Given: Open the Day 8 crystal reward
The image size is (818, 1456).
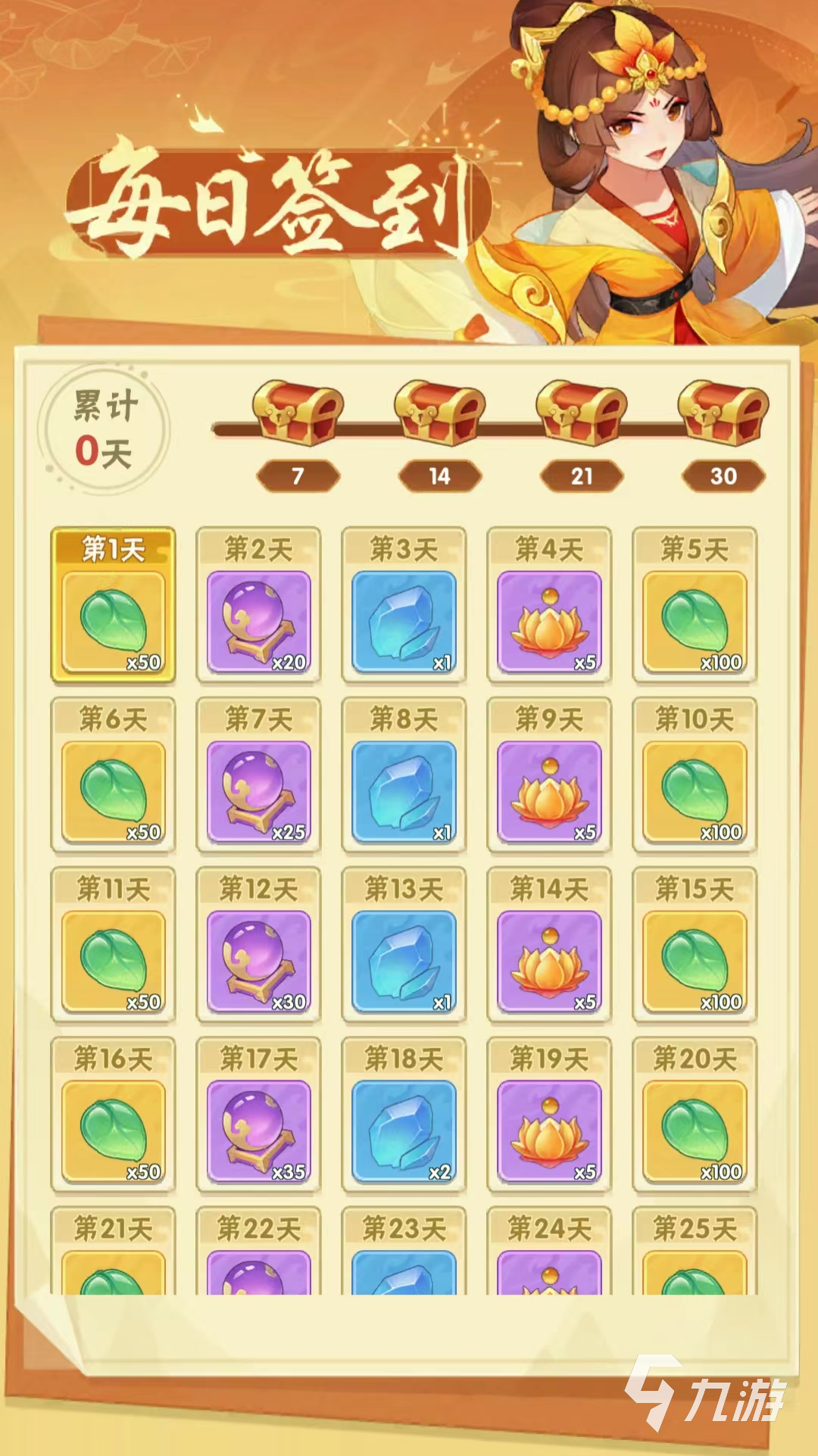Looking at the screenshot, I should tap(404, 775).
